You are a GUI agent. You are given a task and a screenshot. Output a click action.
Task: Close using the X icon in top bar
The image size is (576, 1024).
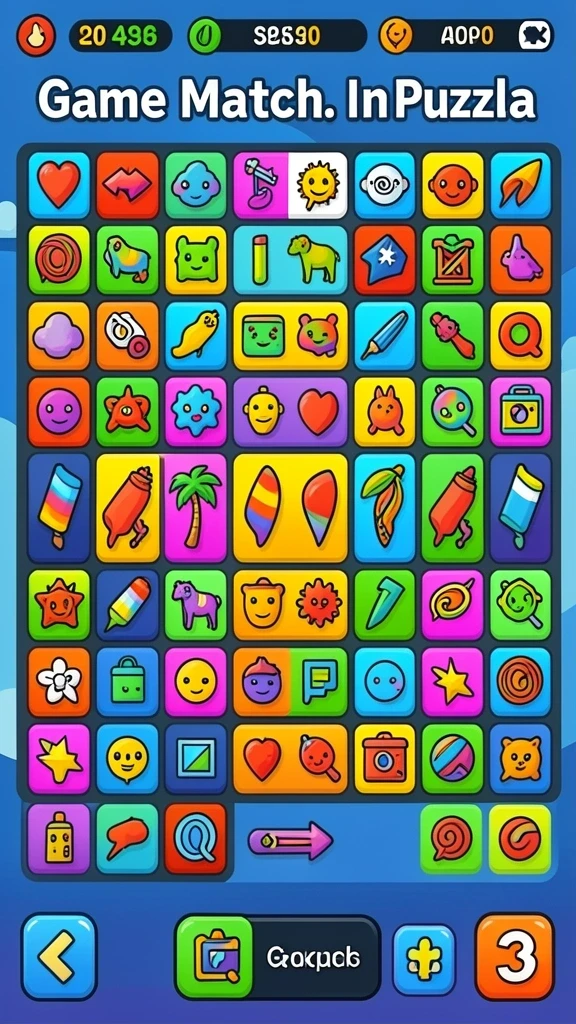534,36
